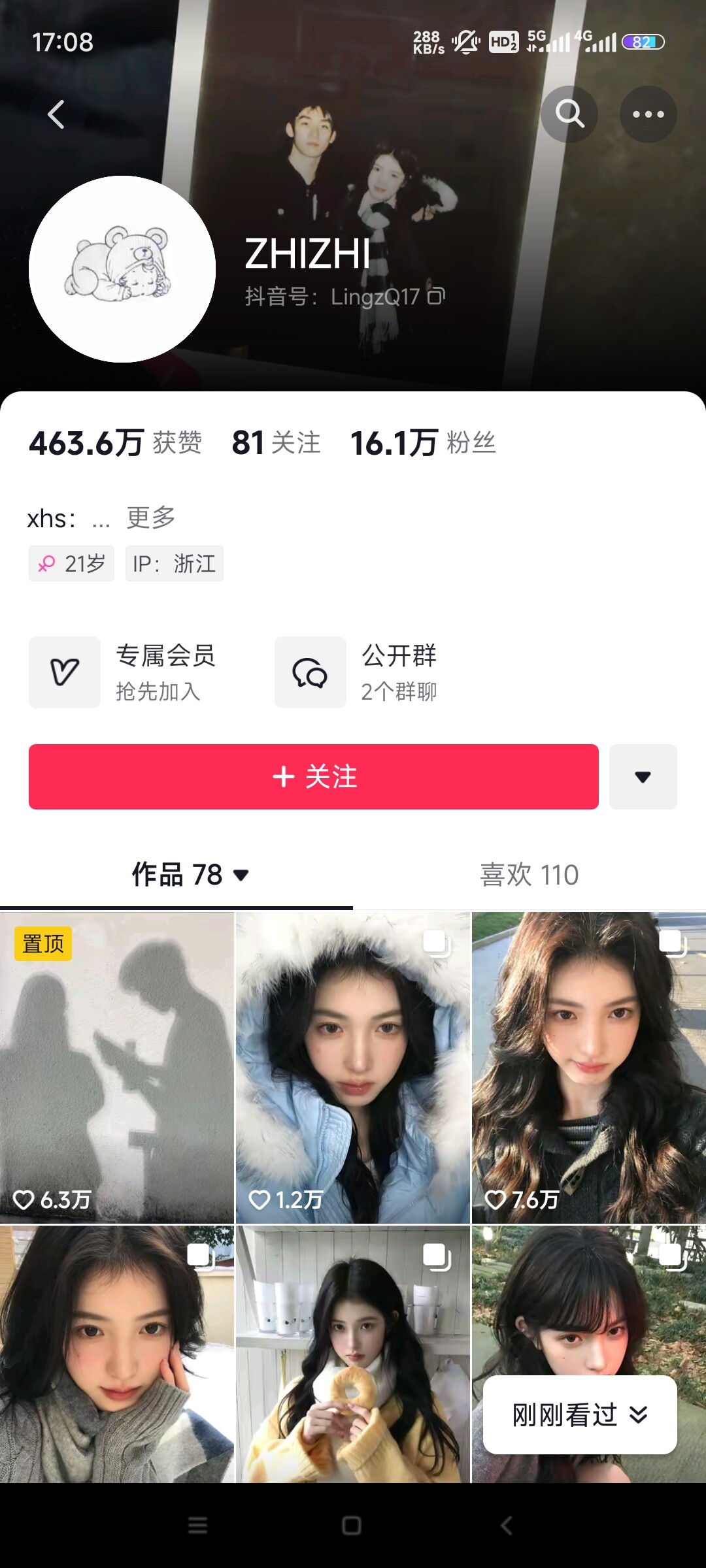Open the 专属会员 membership entry
The width and height of the screenshot is (706, 1568).
coord(124,672)
